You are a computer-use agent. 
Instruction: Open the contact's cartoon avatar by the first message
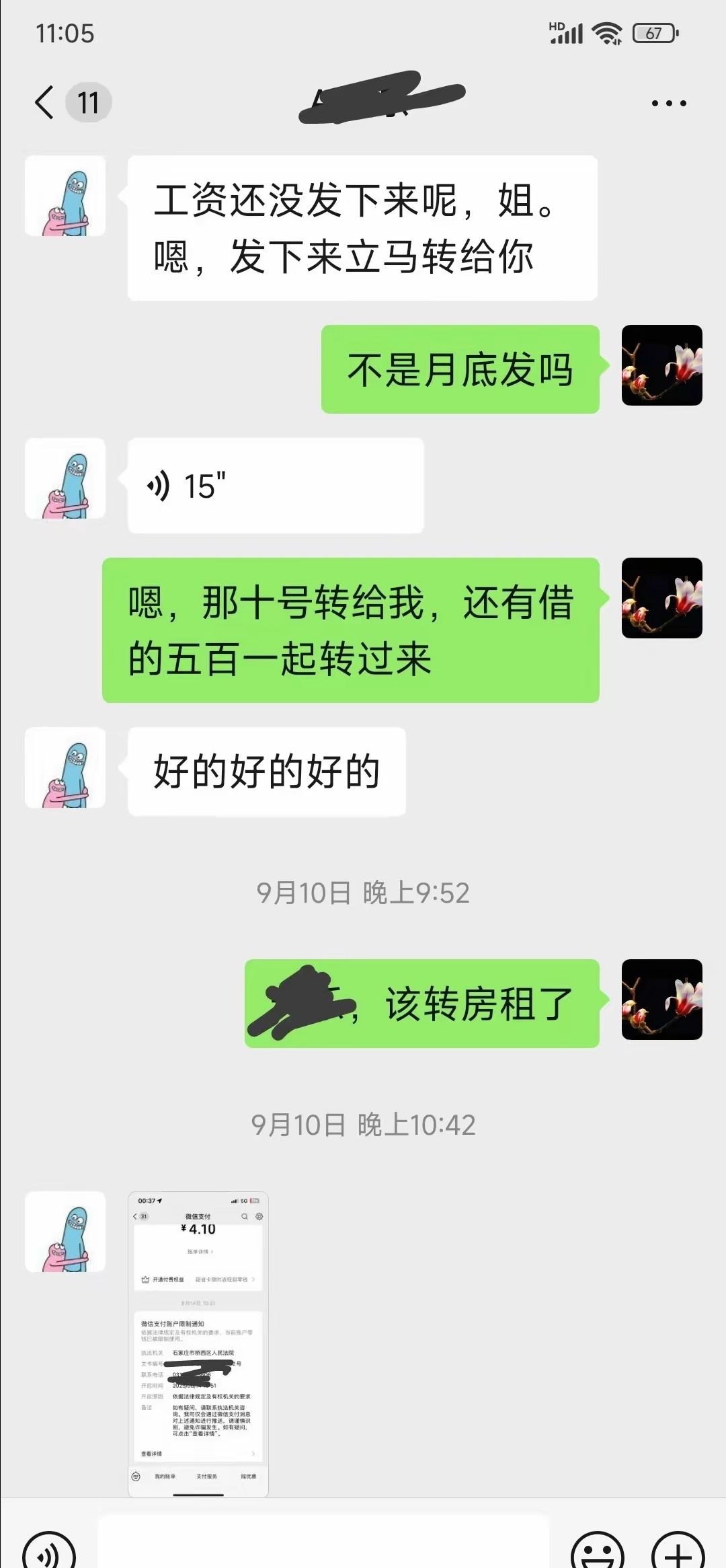click(x=65, y=196)
